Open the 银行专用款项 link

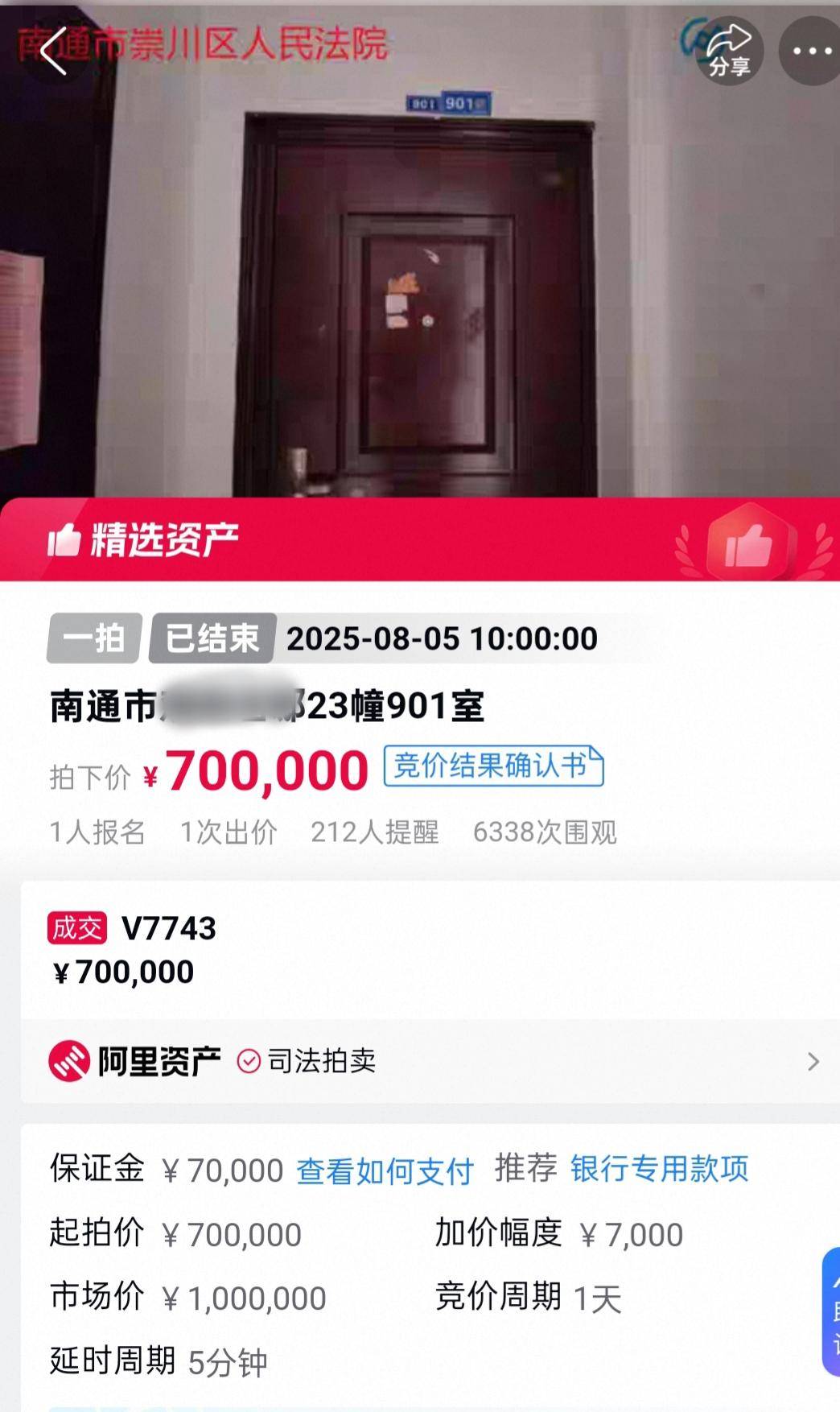[659, 1169]
